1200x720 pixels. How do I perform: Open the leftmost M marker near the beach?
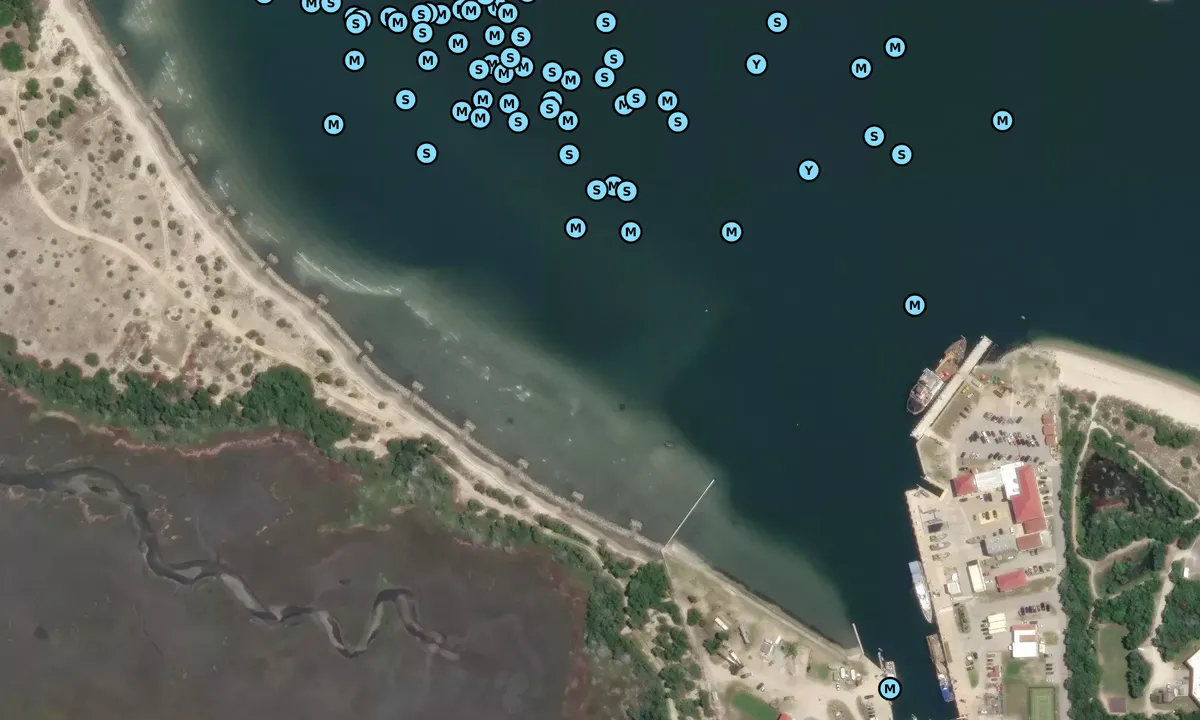(x=333, y=124)
